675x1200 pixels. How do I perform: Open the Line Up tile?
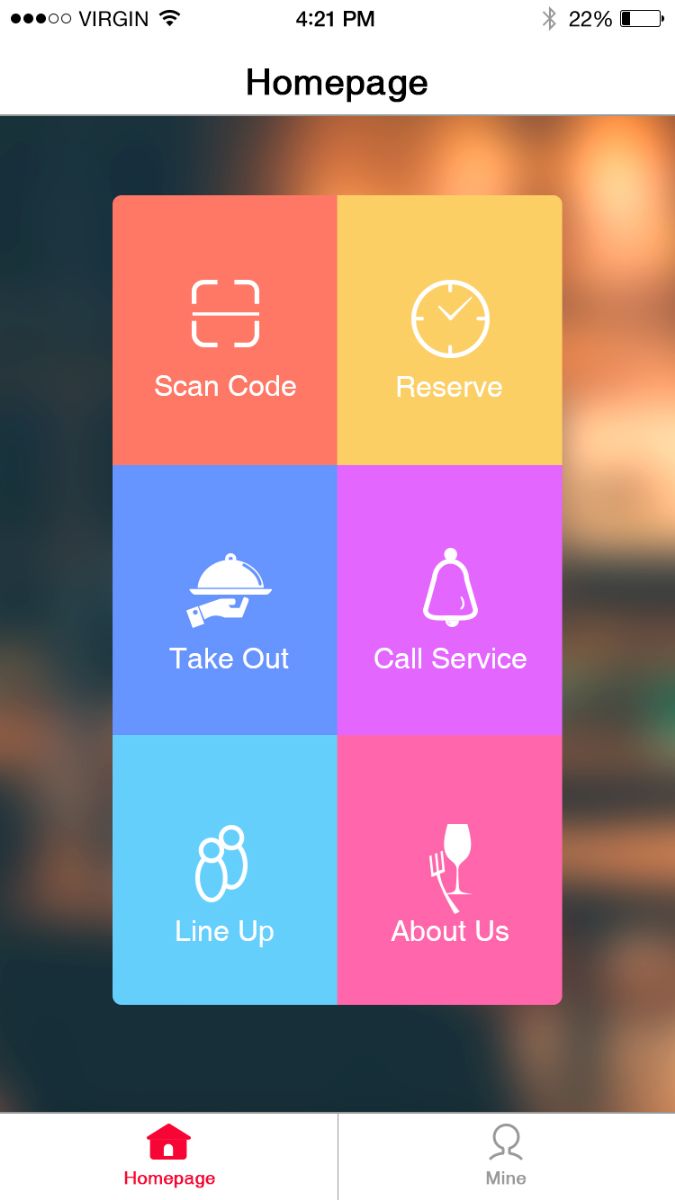click(x=225, y=870)
